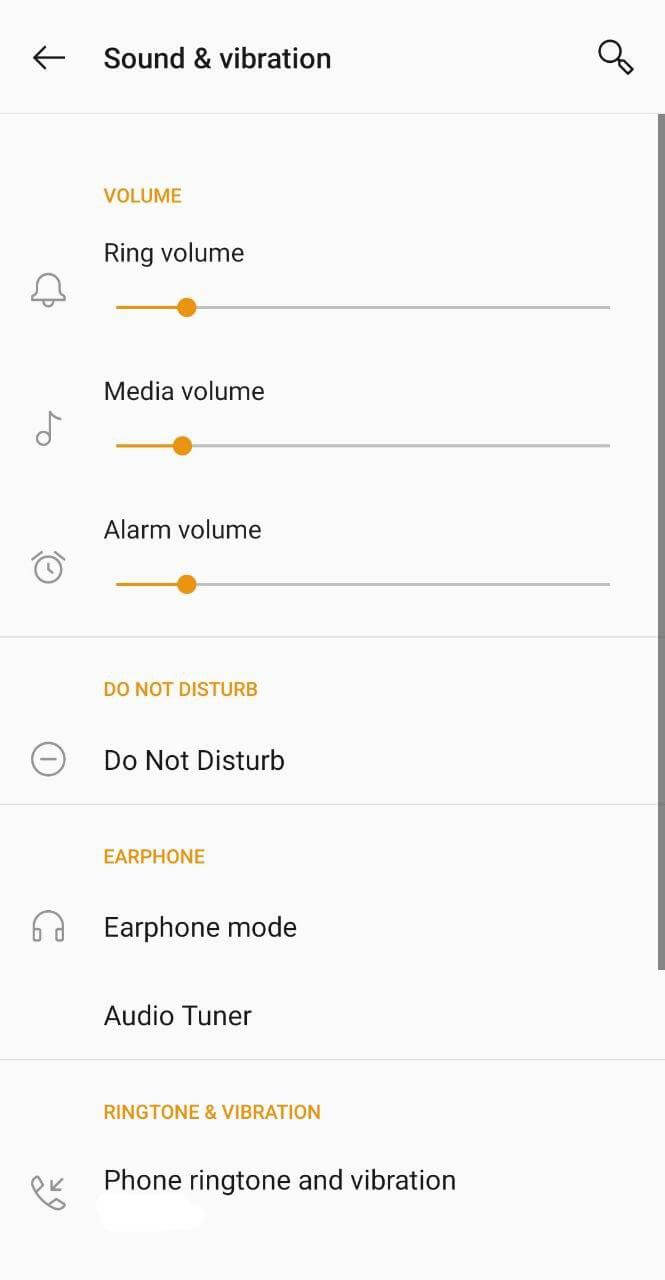Open Do Not Disturb settings
The image size is (665, 1280).
coord(332,760)
